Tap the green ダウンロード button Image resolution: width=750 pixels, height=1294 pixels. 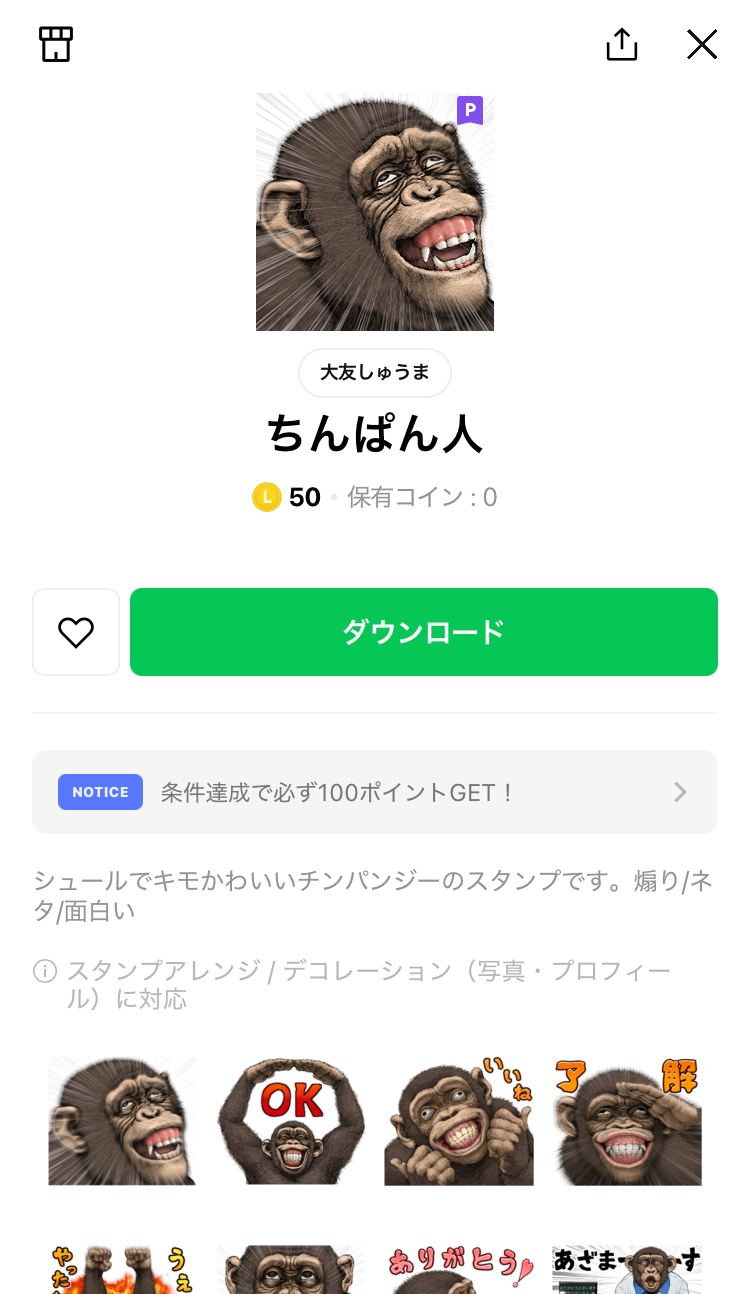pos(424,632)
